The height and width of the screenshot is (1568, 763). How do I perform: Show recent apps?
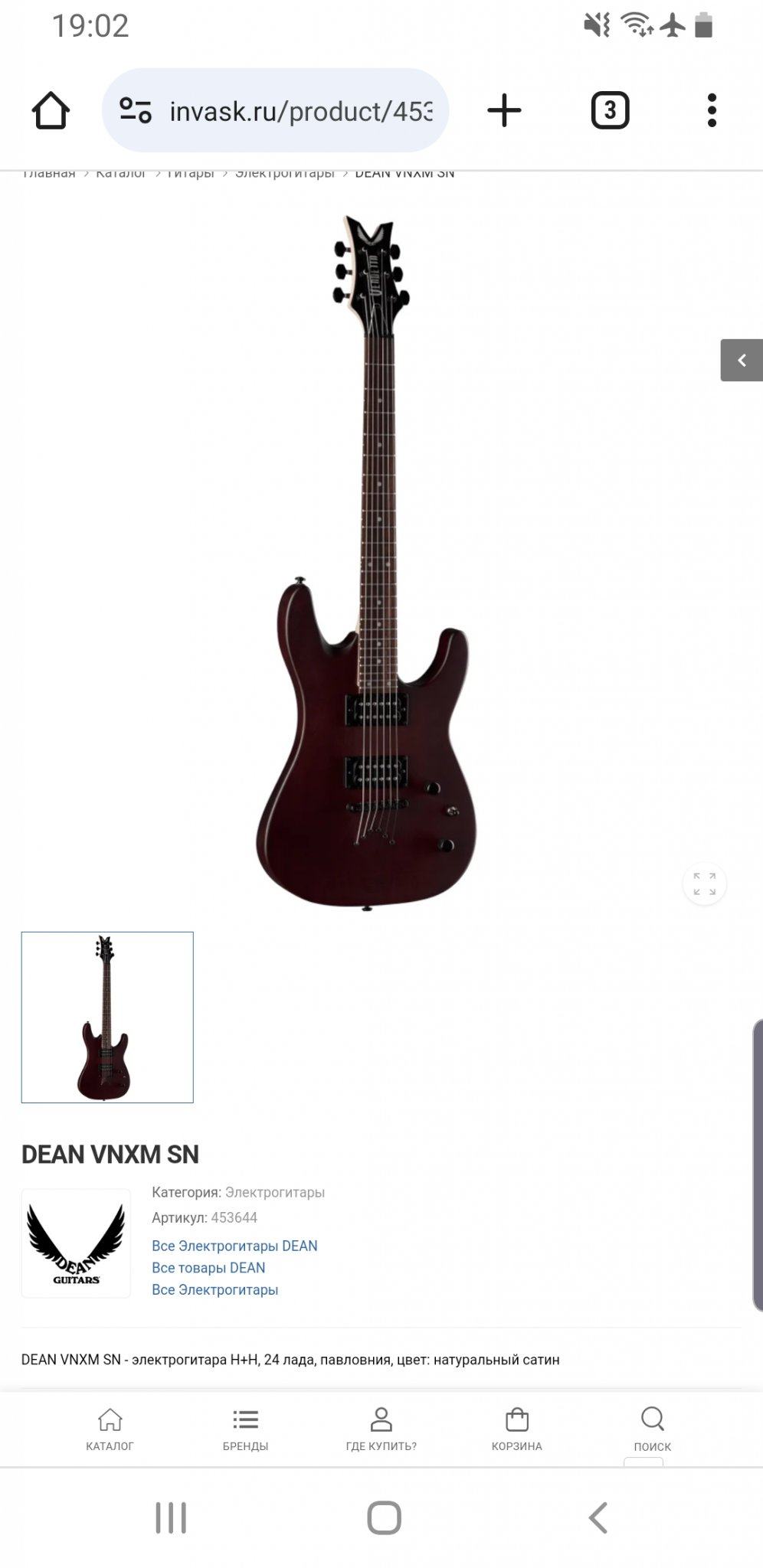coord(171,1517)
